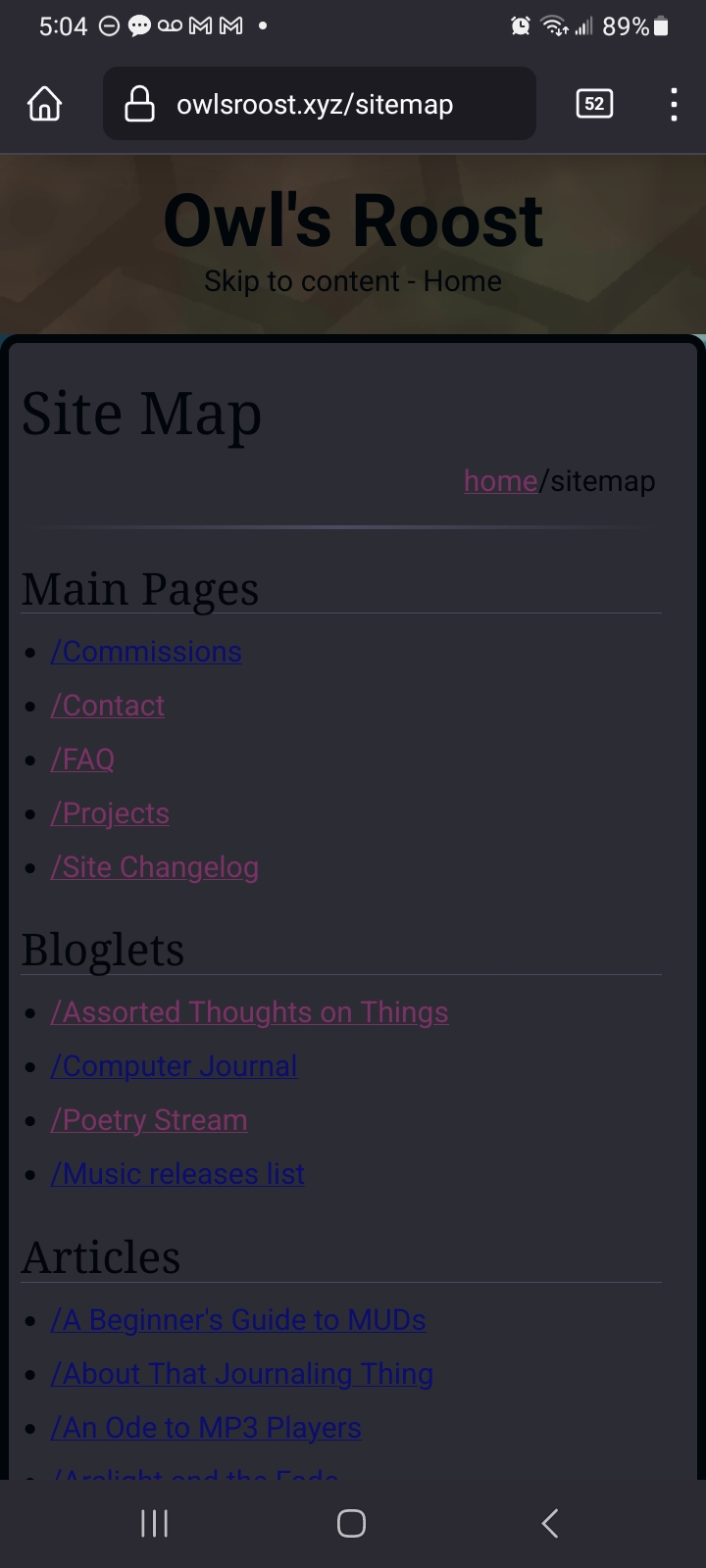706x1568 pixels.
Task: View the /Projects page
Action: click(110, 813)
